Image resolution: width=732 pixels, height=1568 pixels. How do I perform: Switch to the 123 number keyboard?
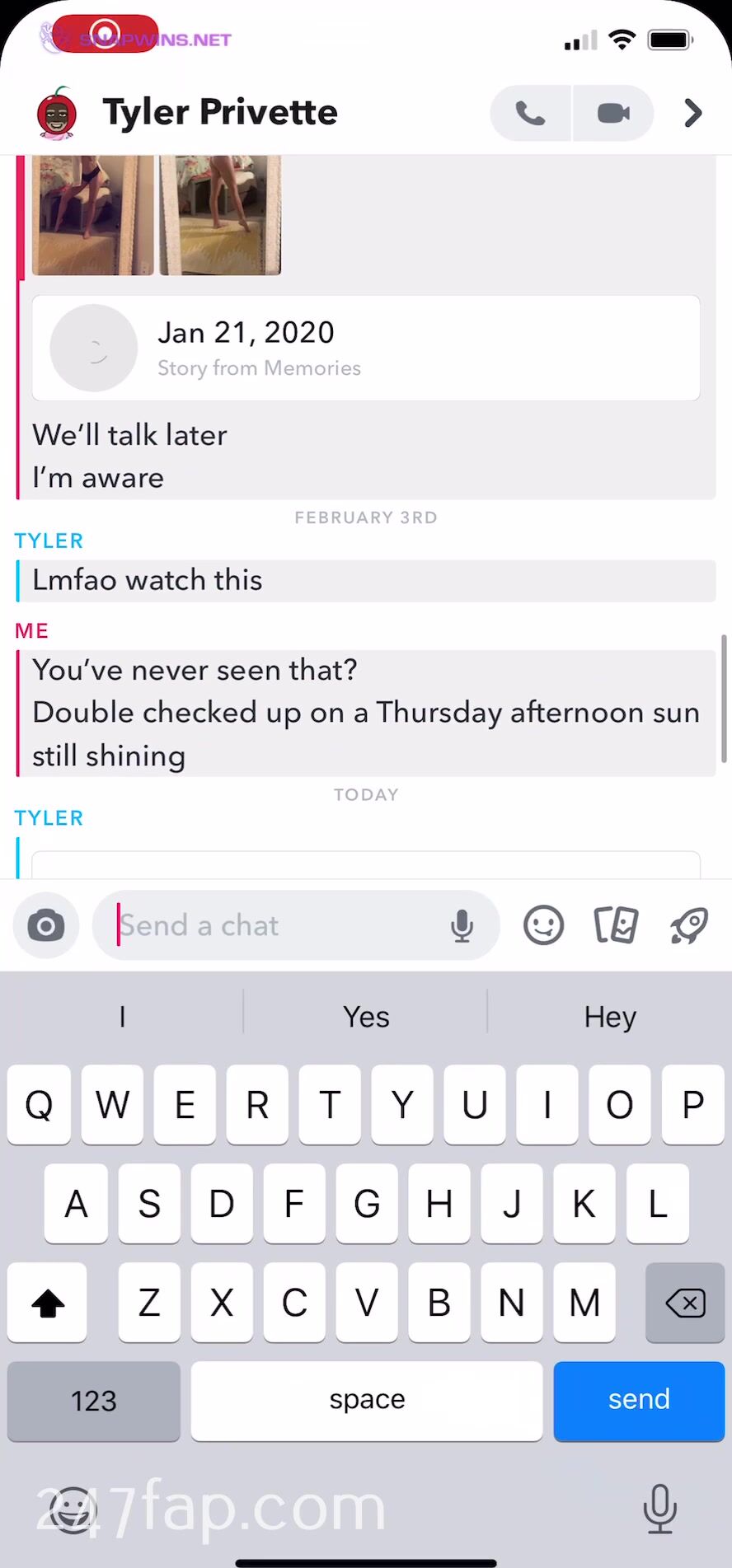coord(94,1400)
